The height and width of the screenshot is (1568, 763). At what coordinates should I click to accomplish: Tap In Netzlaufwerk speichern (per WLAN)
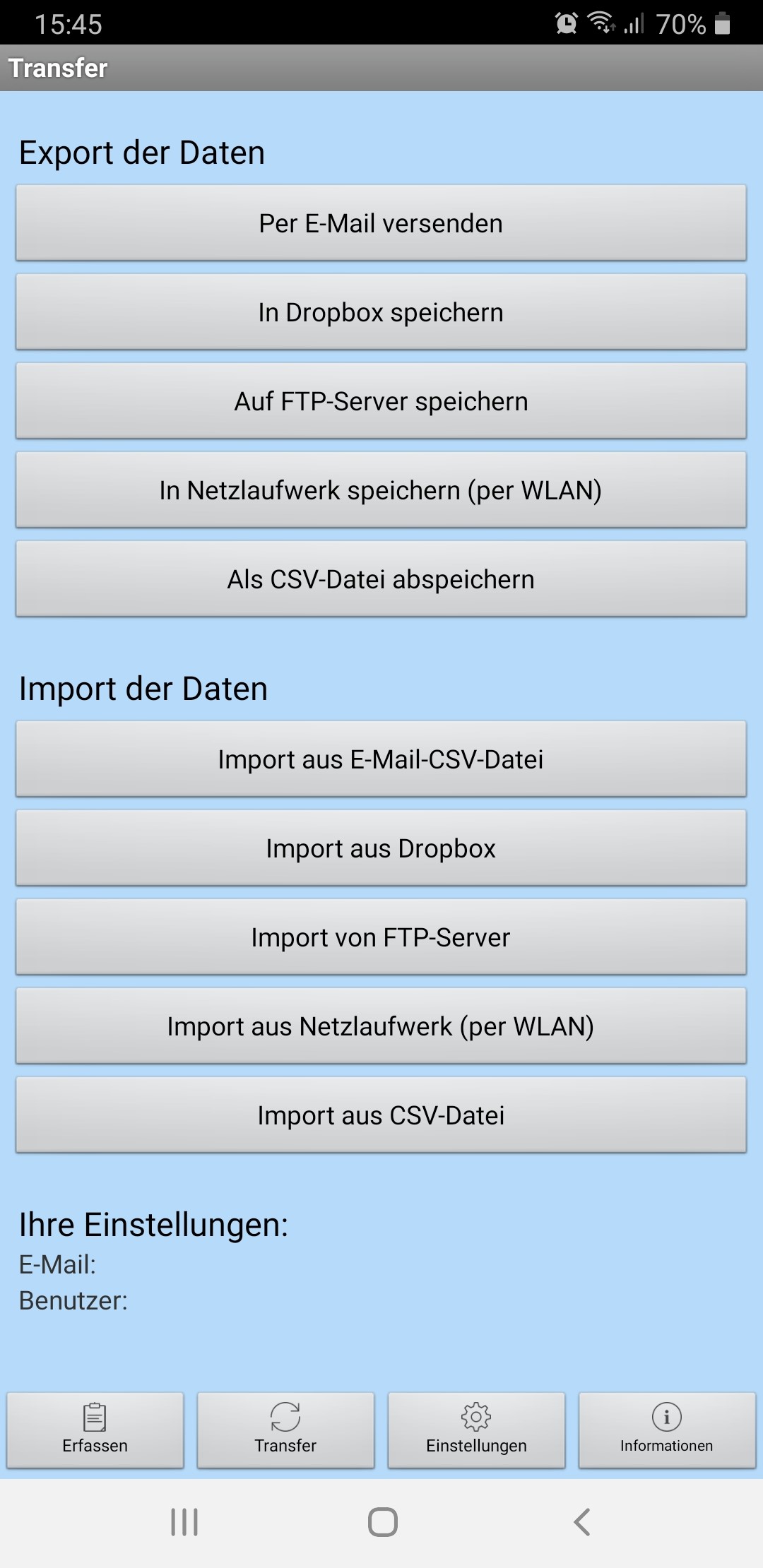coord(381,490)
